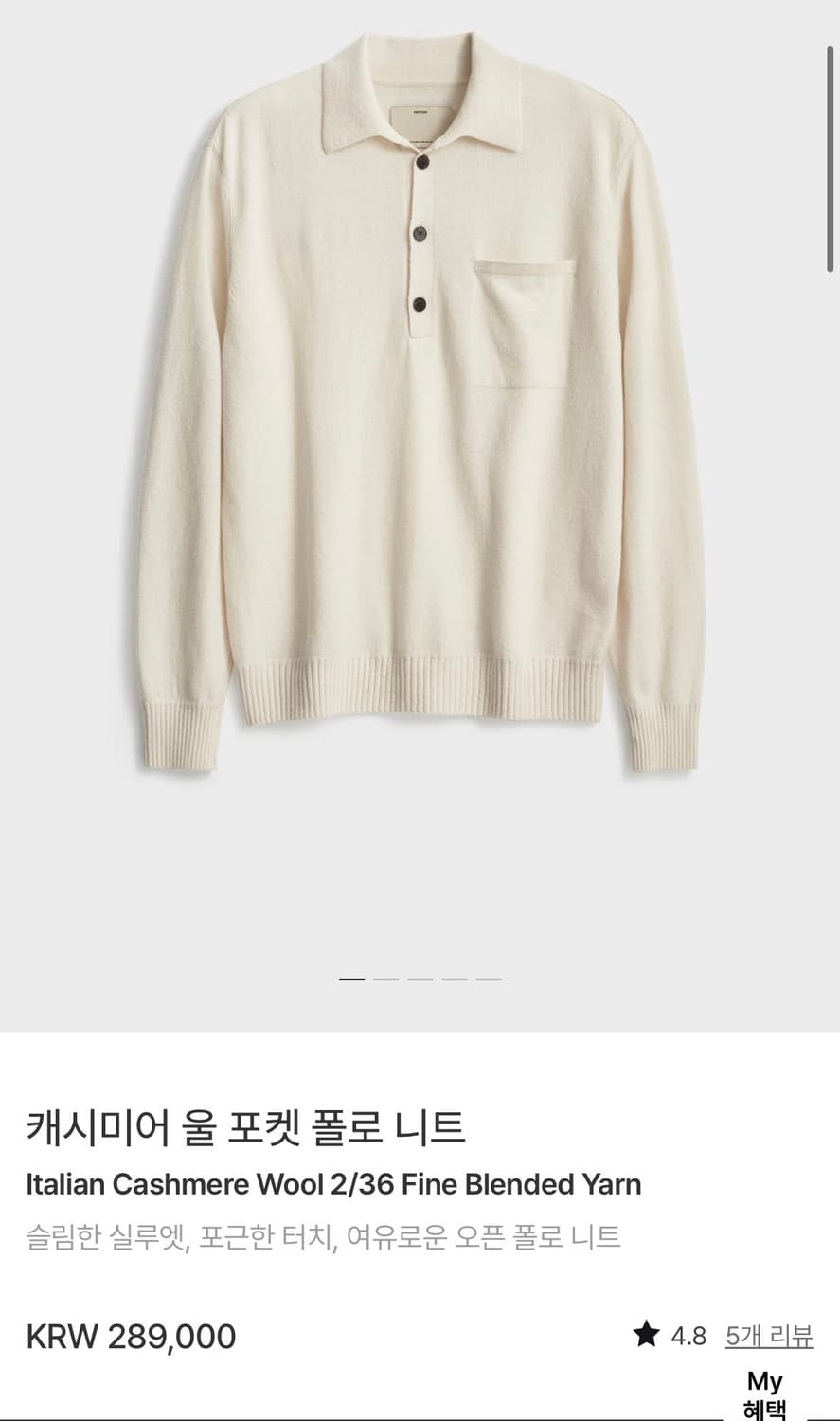Switch to the second image dot
Image resolution: width=840 pixels, height=1421 pixels.
click(385, 979)
